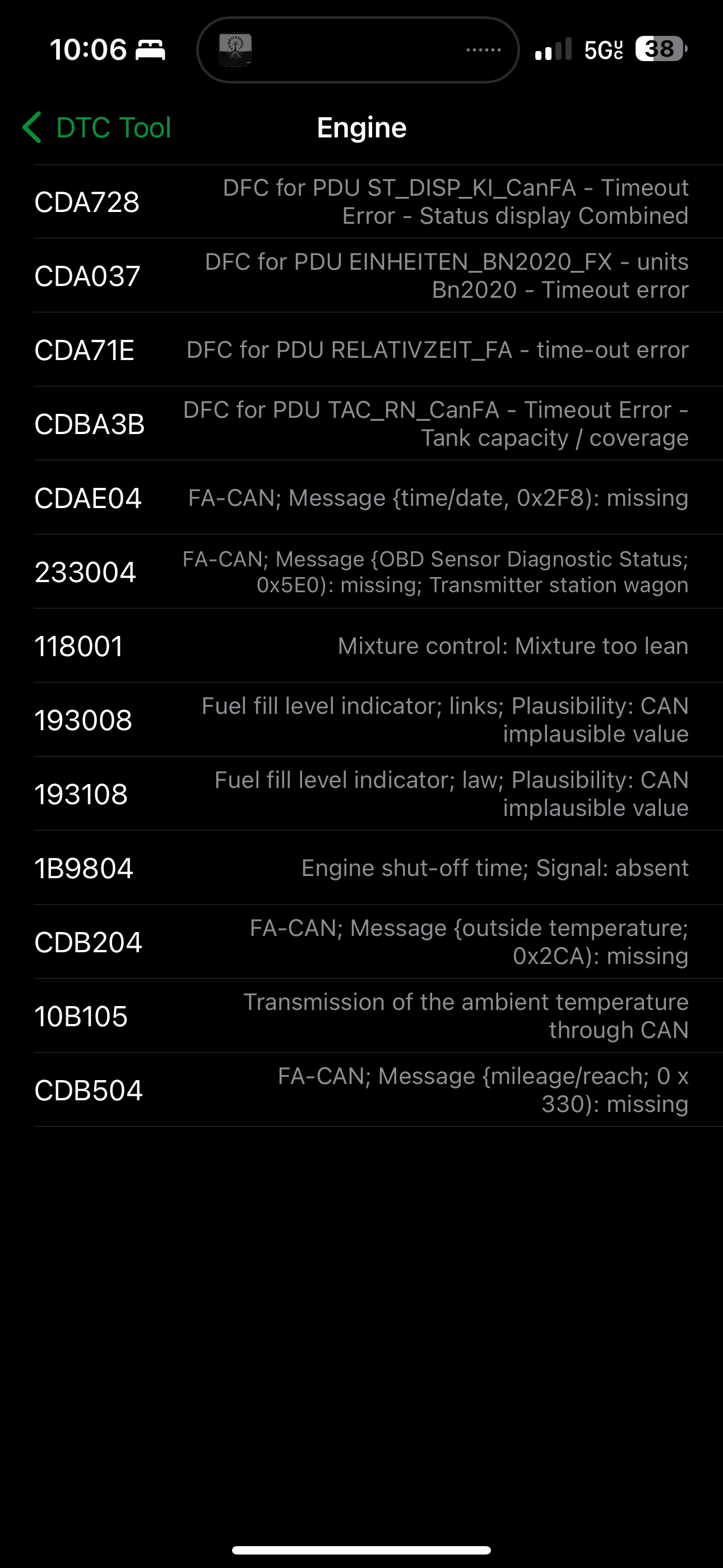Open the 193008 fuel level indicator row
Viewport: 723px width, 1568px height.
[x=361, y=720]
